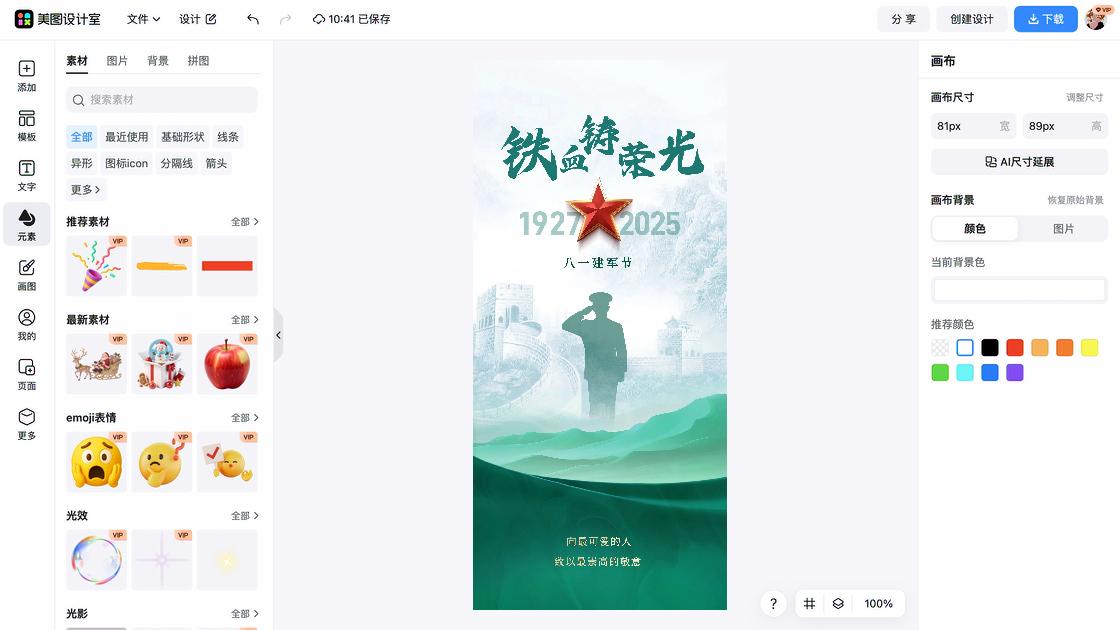Viewport: 1120px width, 630px height.
Task: Click AI尺寸延展 button
Action: point(1019,162)
